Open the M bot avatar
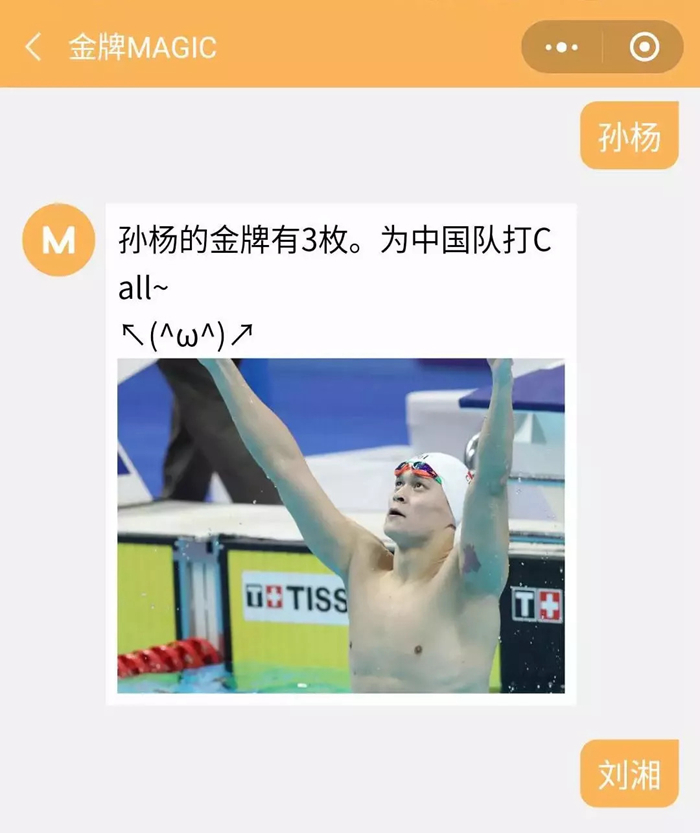 (59, 240)
